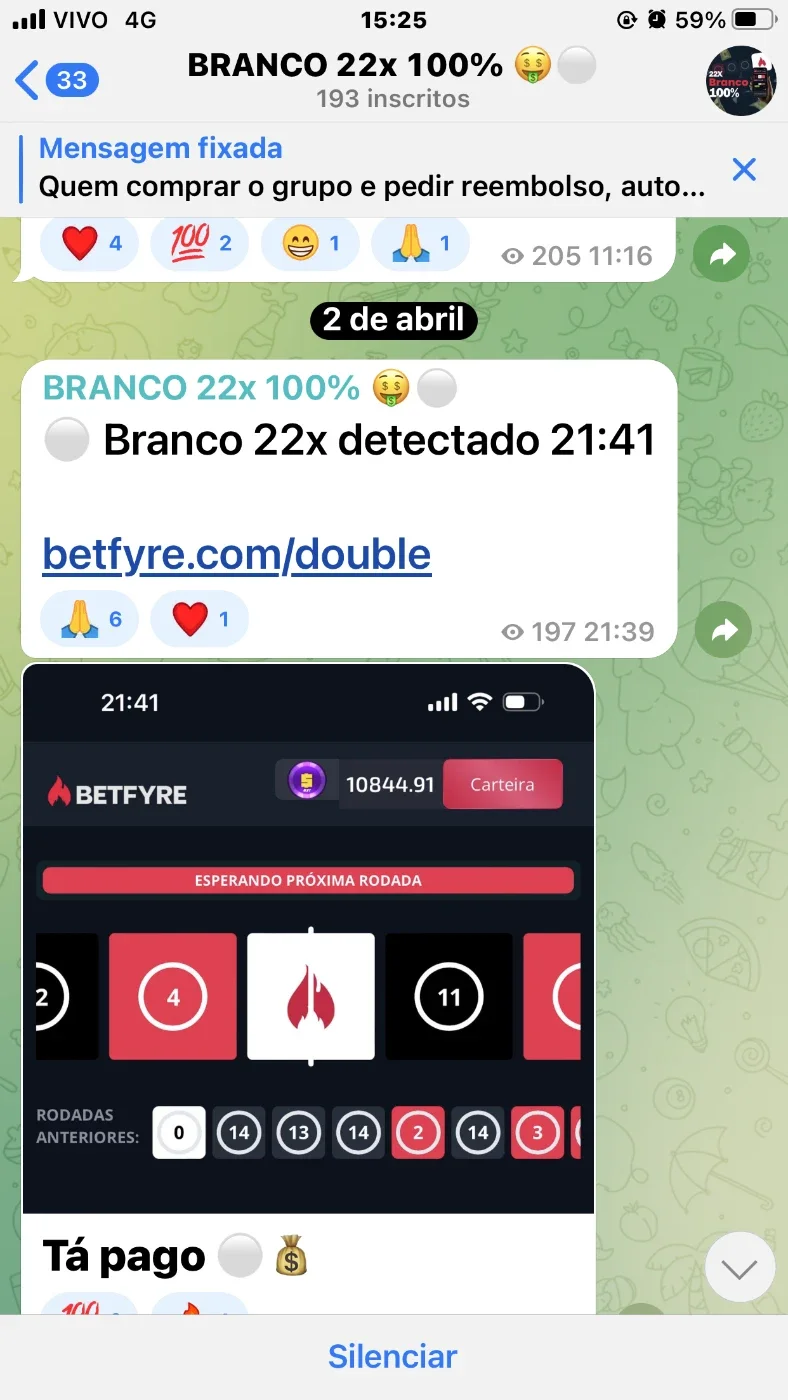
Task: Dismiss the pinned message banner
Action: 744,169
